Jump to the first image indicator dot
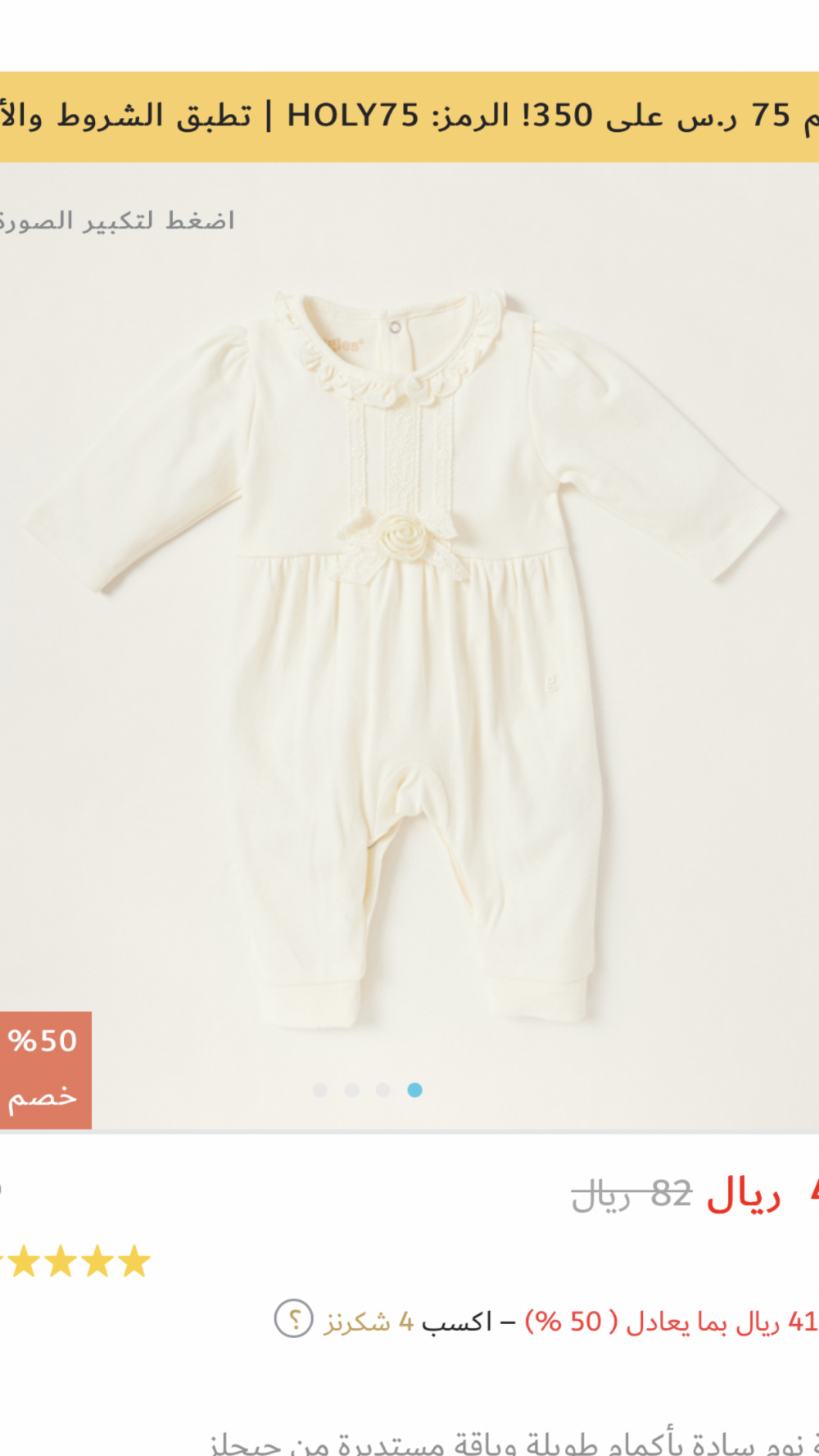819x1456 pixels. (319, 1090)
